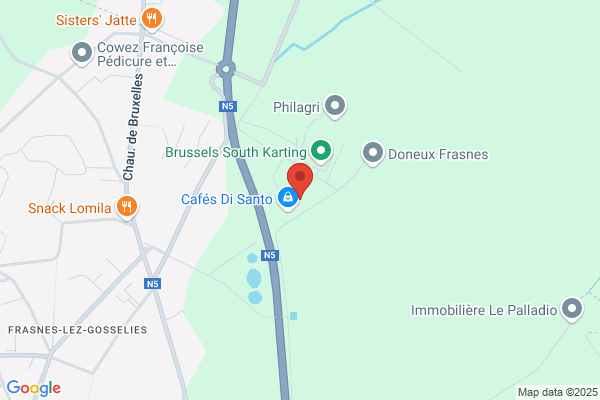This screenshot has height=400, width=600.
Task: Open the Brussels South Karting marker
Action: 321,150
